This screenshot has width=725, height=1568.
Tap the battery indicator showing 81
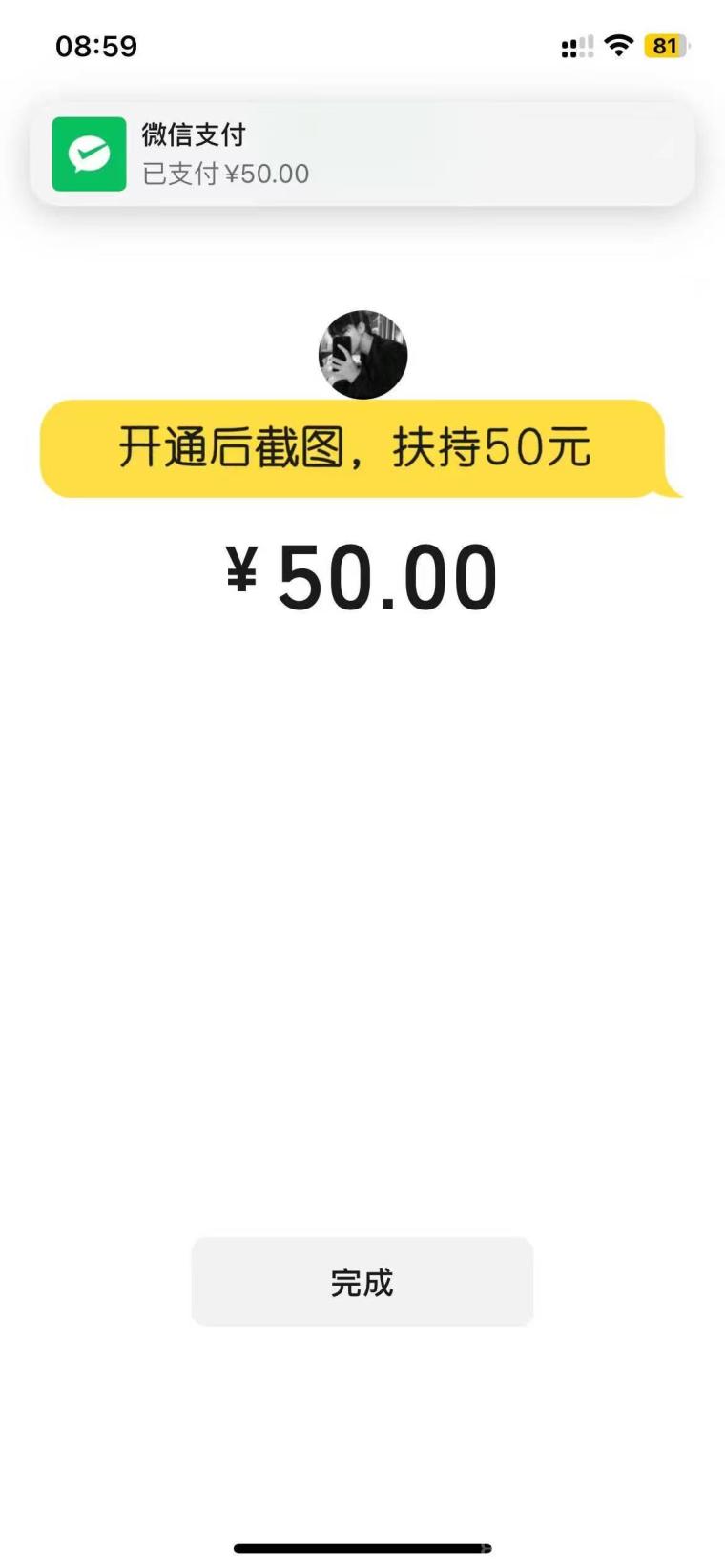point(664,45)
